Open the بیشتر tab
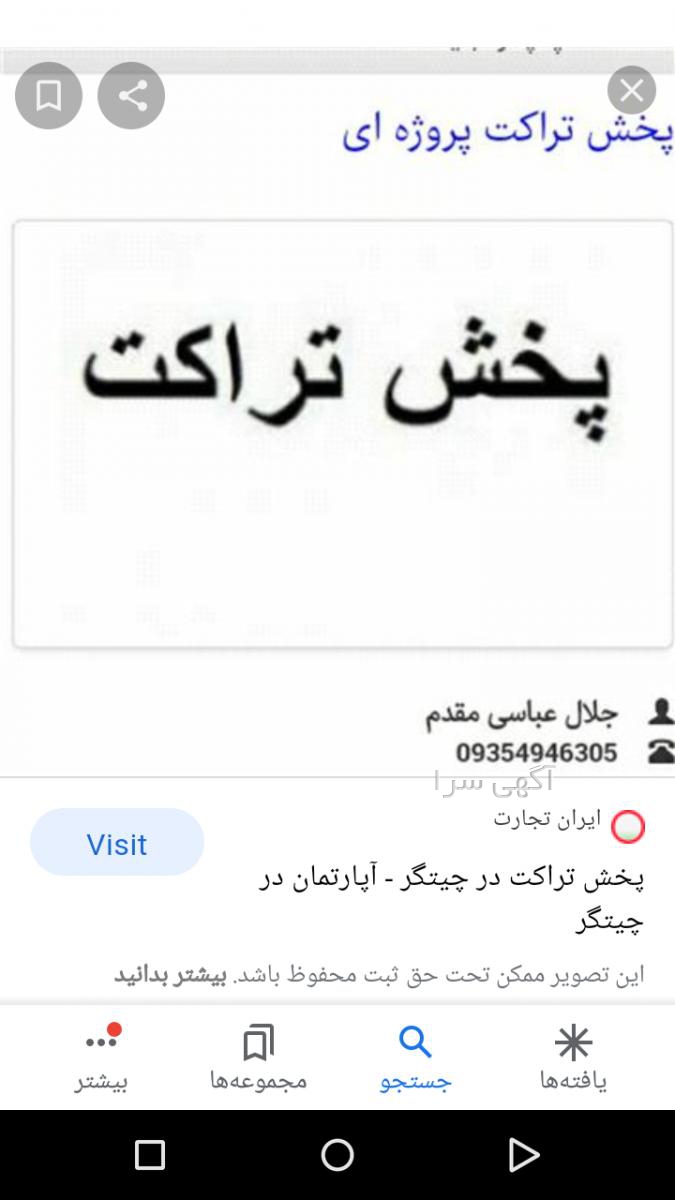Viewport: 675px width, 1200px height. tap(101, 1058)
